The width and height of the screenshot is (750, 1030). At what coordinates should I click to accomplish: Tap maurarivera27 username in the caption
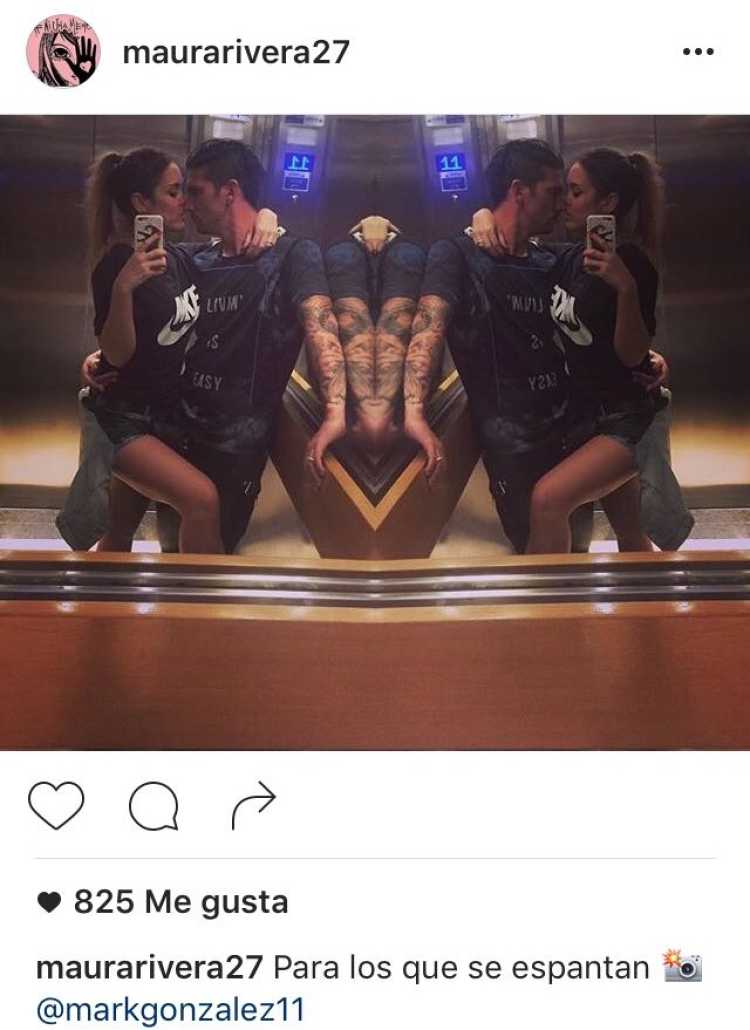(150, 967)
